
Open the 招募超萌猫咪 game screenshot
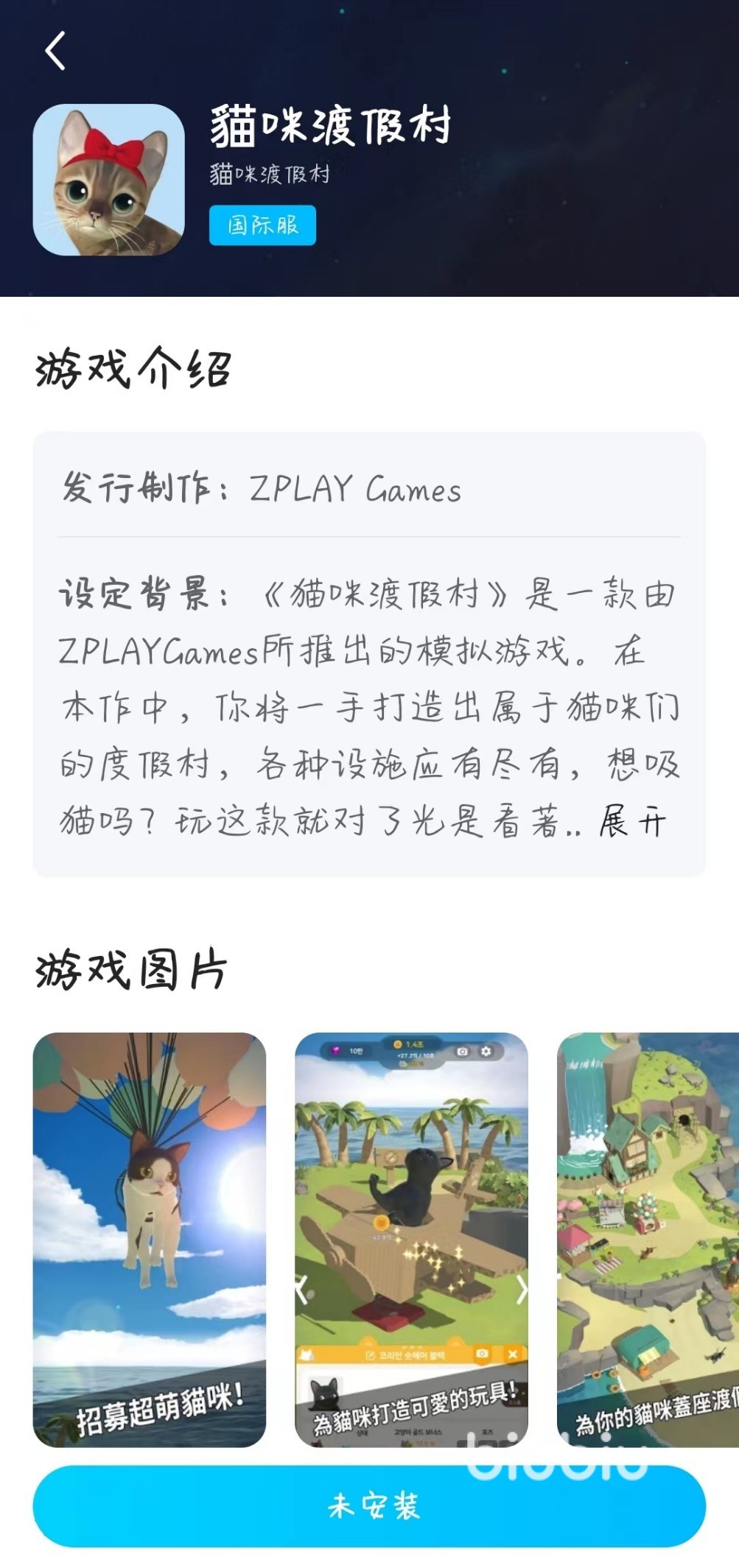point(150,1239)
